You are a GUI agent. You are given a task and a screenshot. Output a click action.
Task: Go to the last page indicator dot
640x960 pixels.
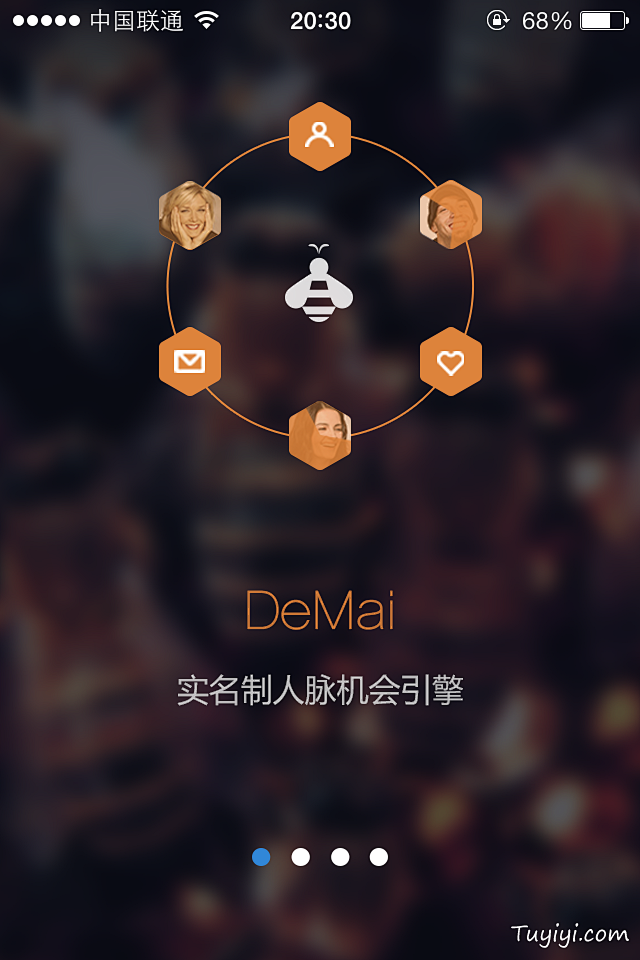[379, 857]
